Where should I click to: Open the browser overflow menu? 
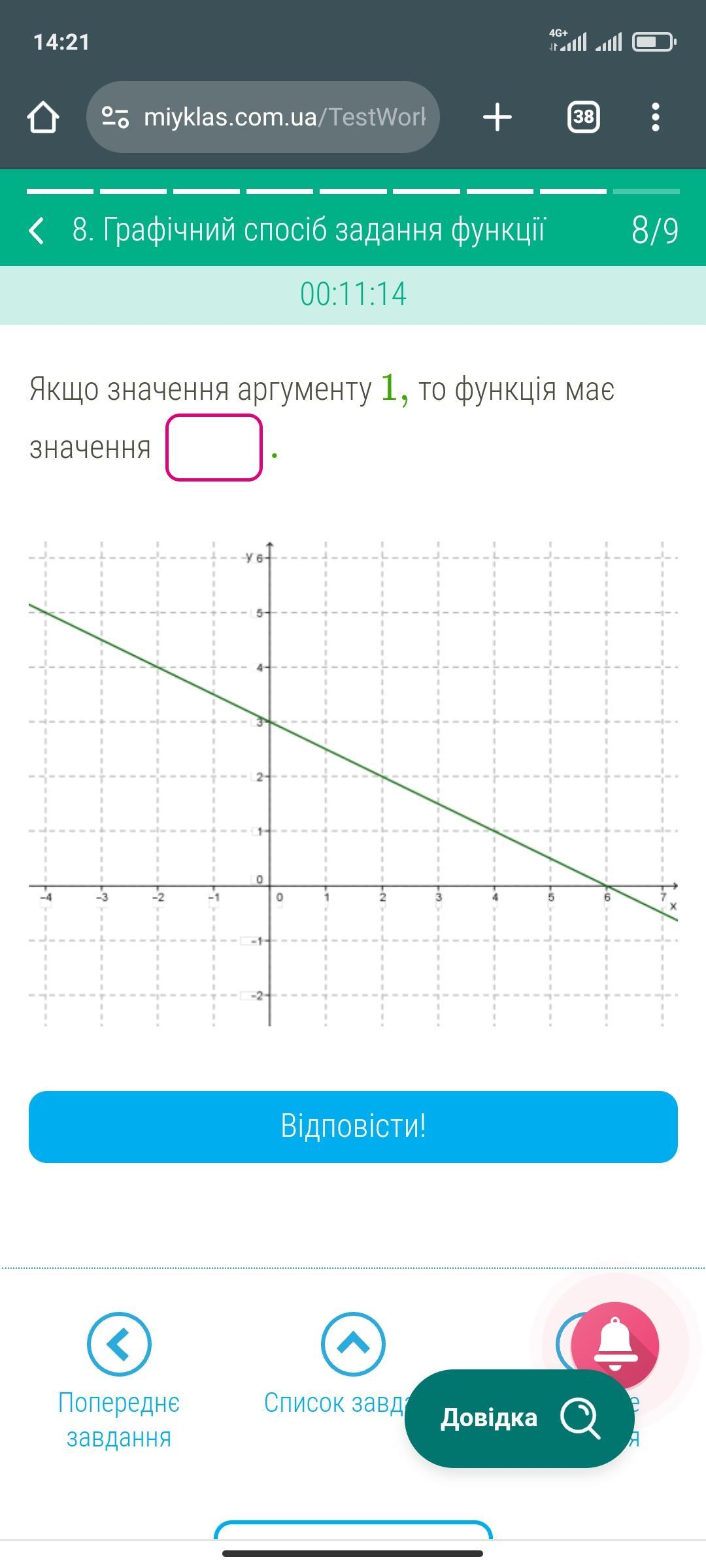656,118
